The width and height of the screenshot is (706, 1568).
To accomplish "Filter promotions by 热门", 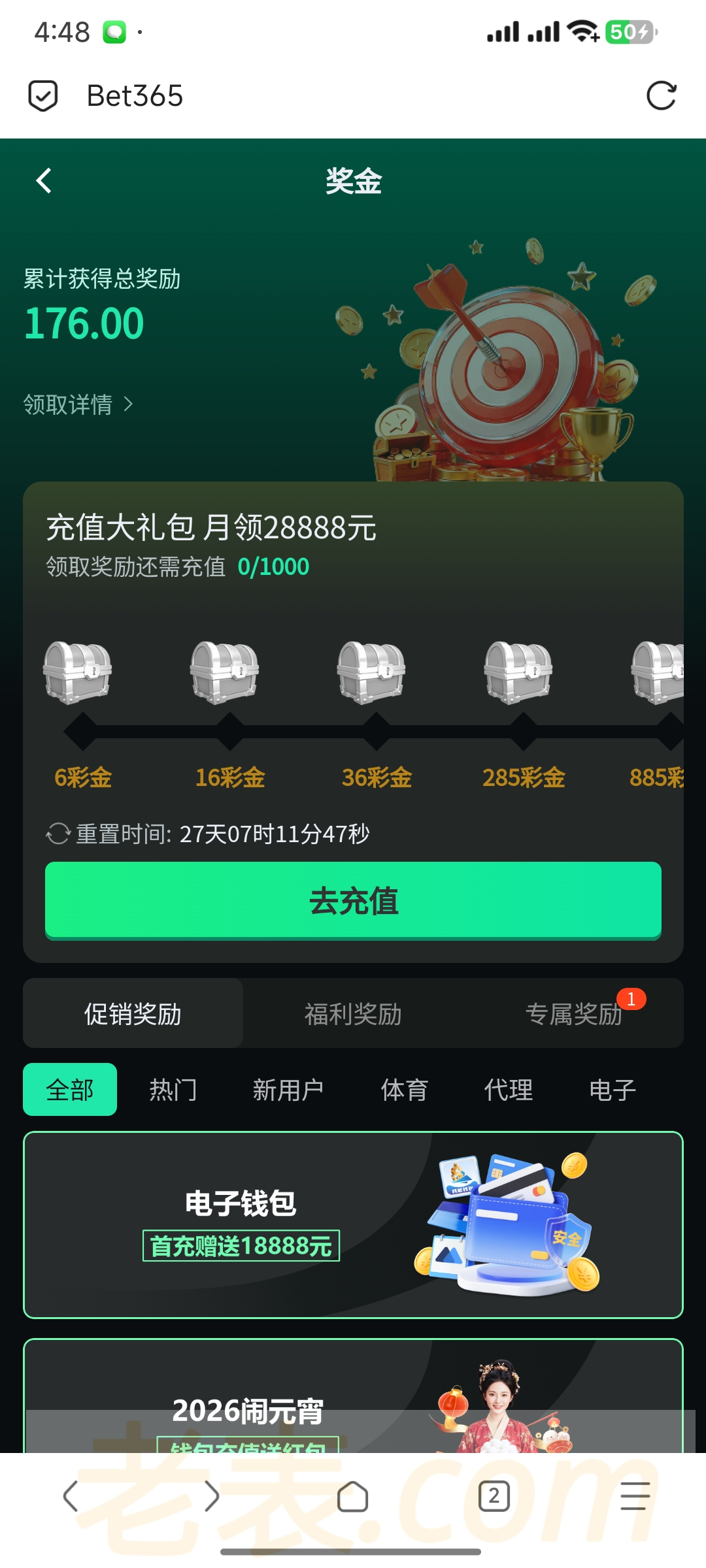I will 173,1090.
